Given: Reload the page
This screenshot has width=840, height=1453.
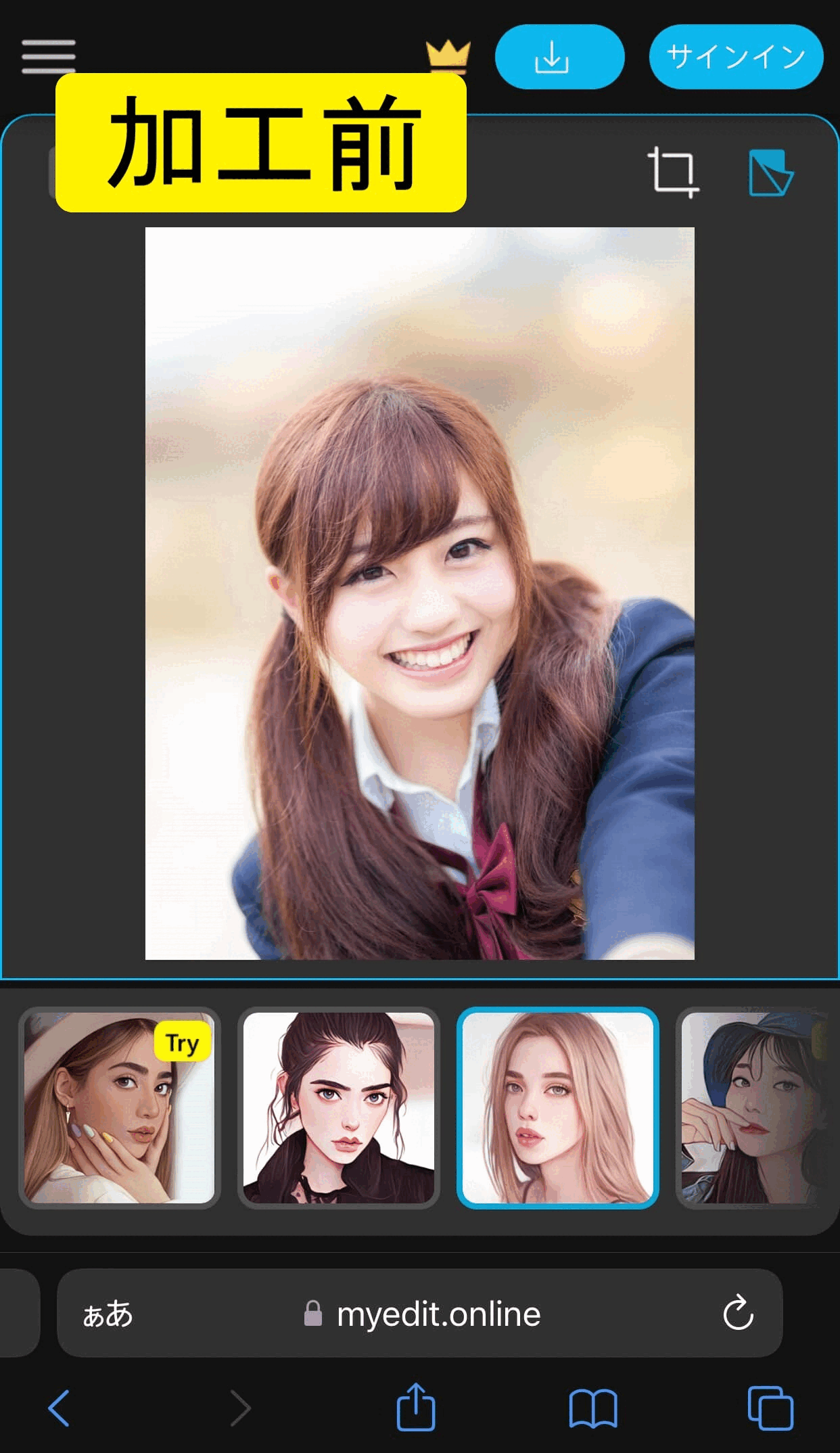Looking at the screenshot, I should coord(738,1313).
